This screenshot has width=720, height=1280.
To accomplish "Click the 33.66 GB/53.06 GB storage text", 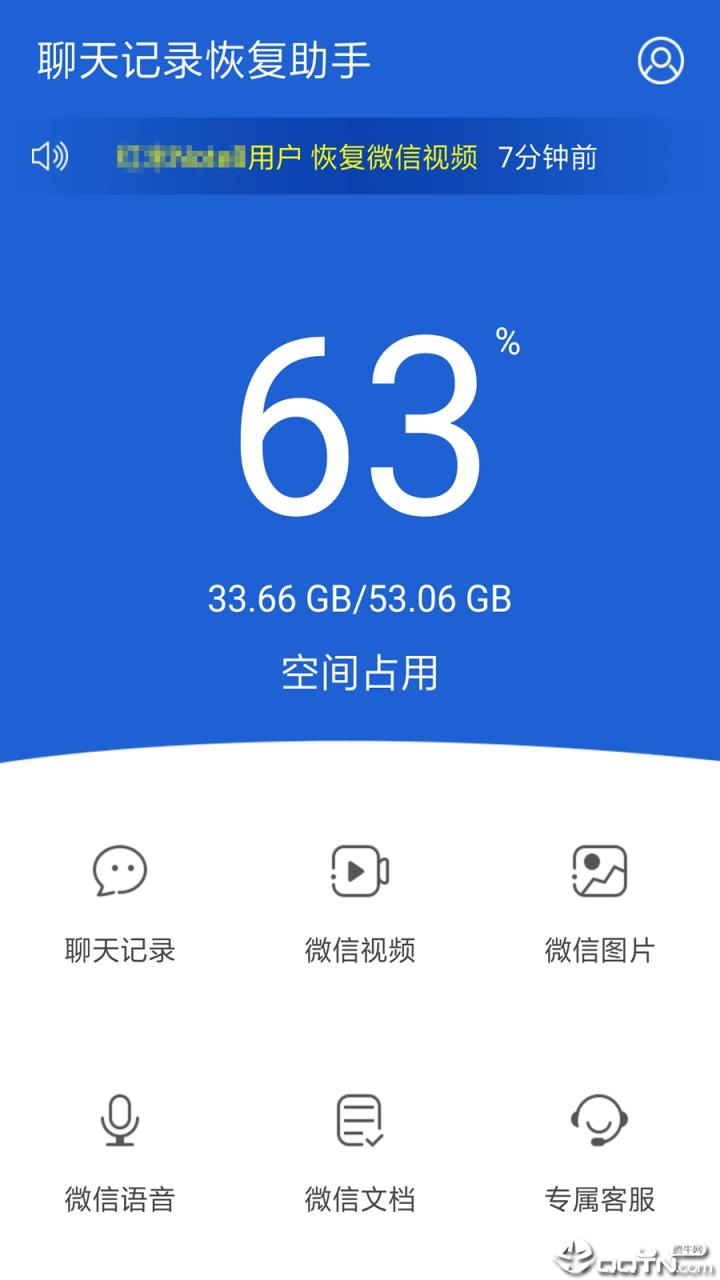I will (x=360, y=601).
